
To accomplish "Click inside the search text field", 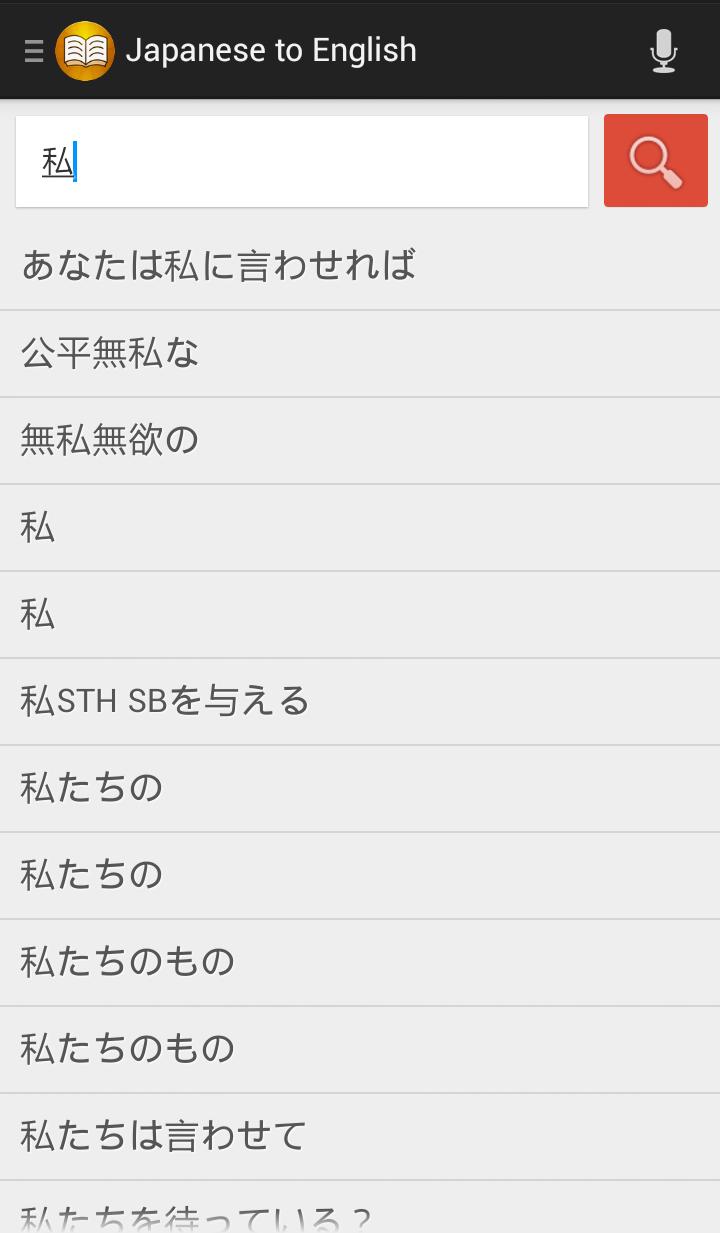I will [x=300, y=160].
